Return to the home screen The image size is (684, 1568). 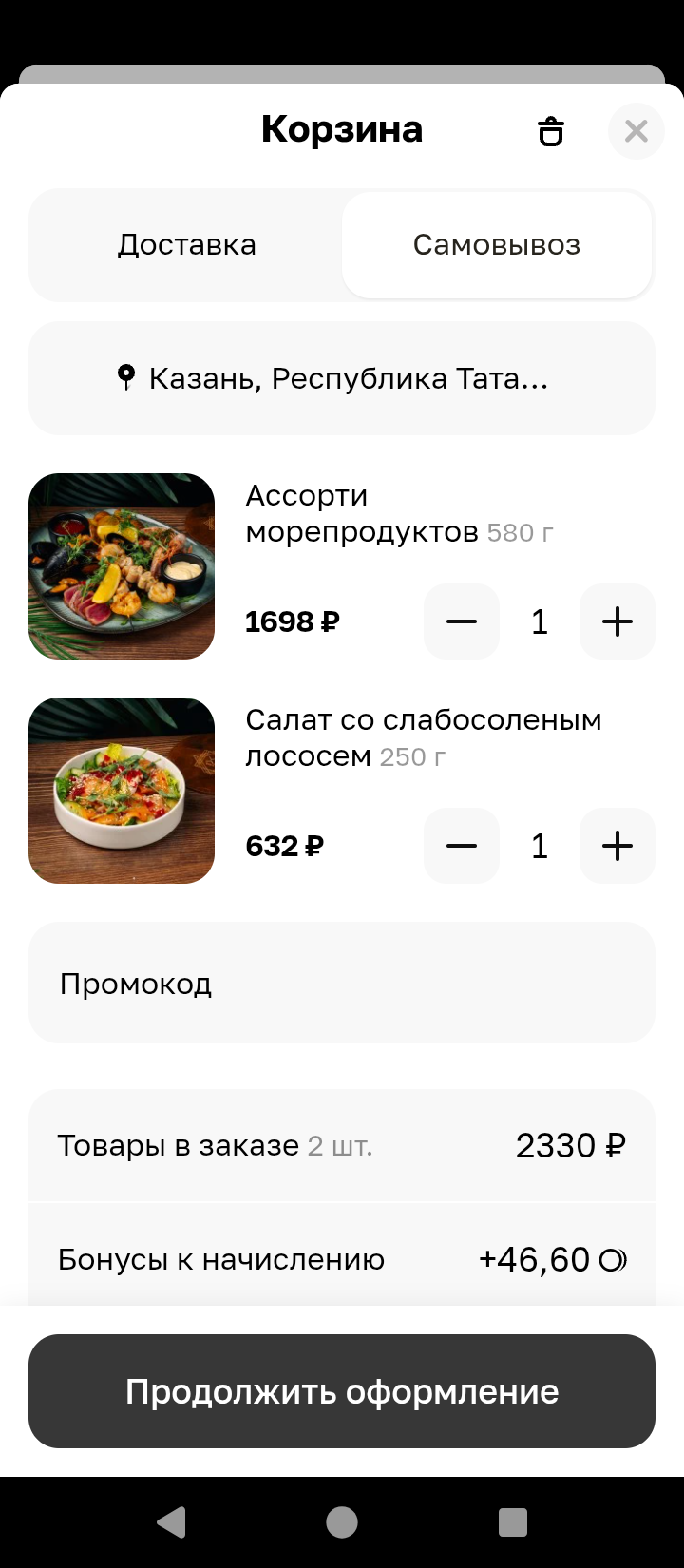(x=342, y=1522)
